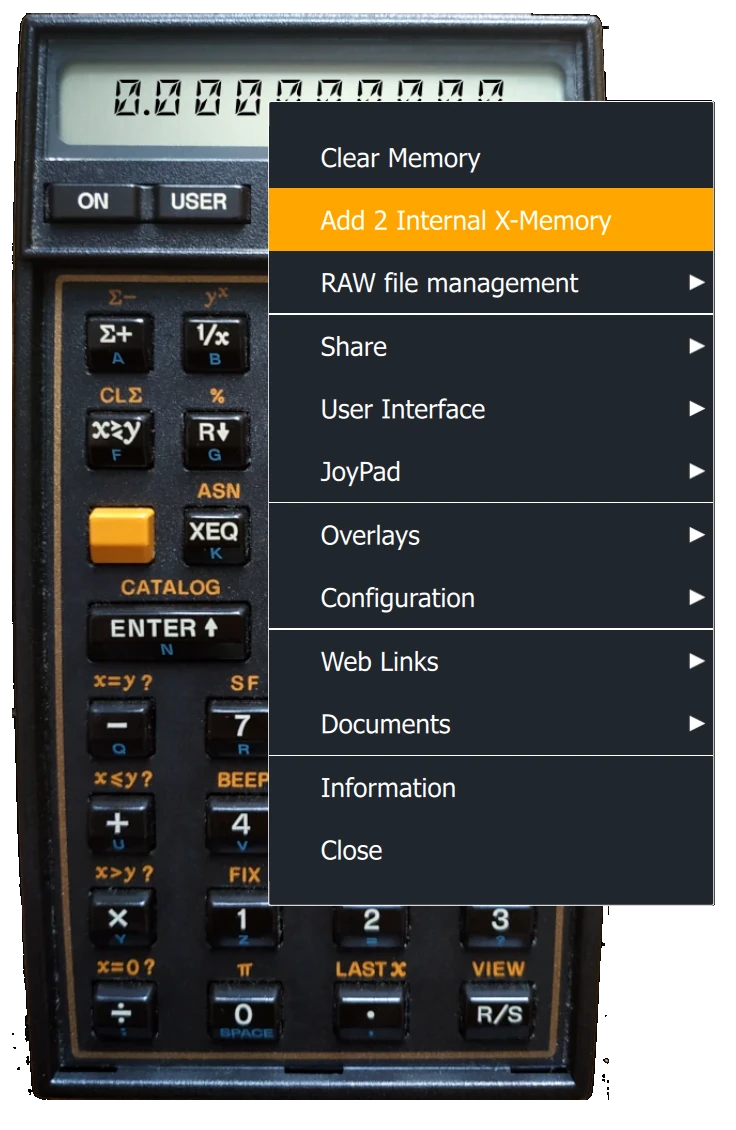736x1130 pixels.
Task: Open RAW file management submenu
Action: click(449, 283)
